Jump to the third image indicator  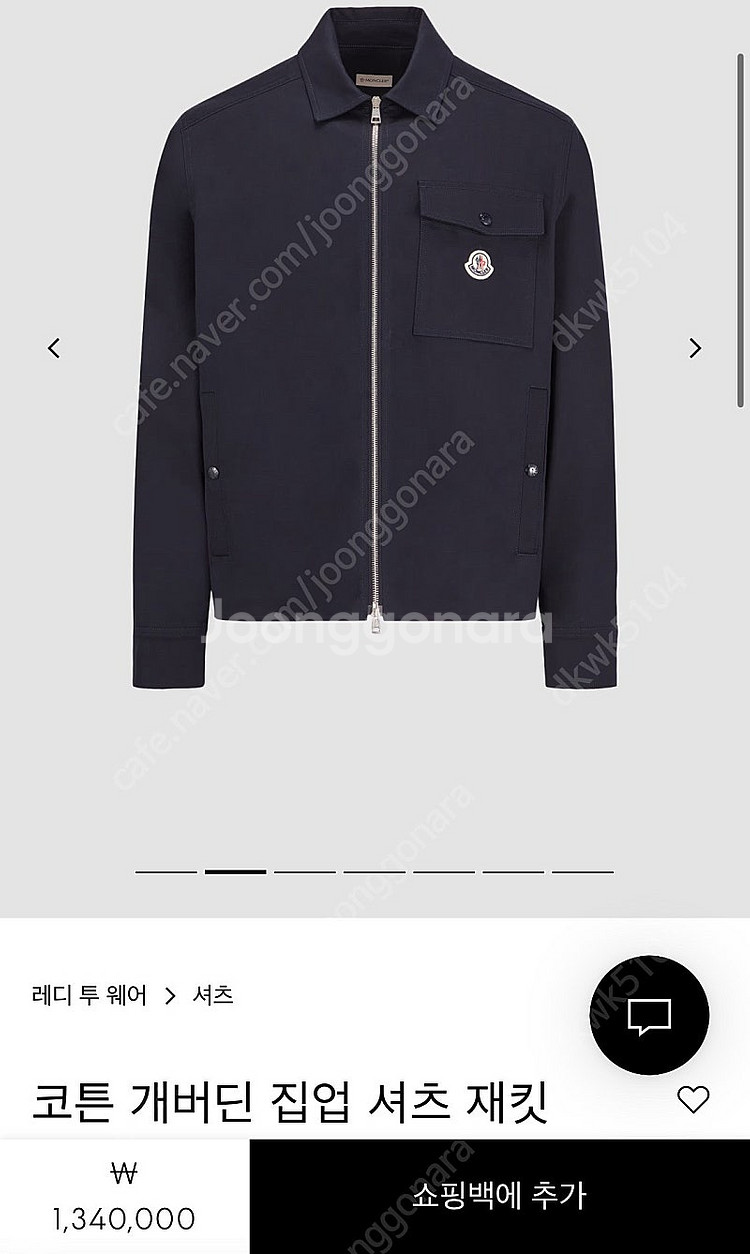tap(304, 872)
